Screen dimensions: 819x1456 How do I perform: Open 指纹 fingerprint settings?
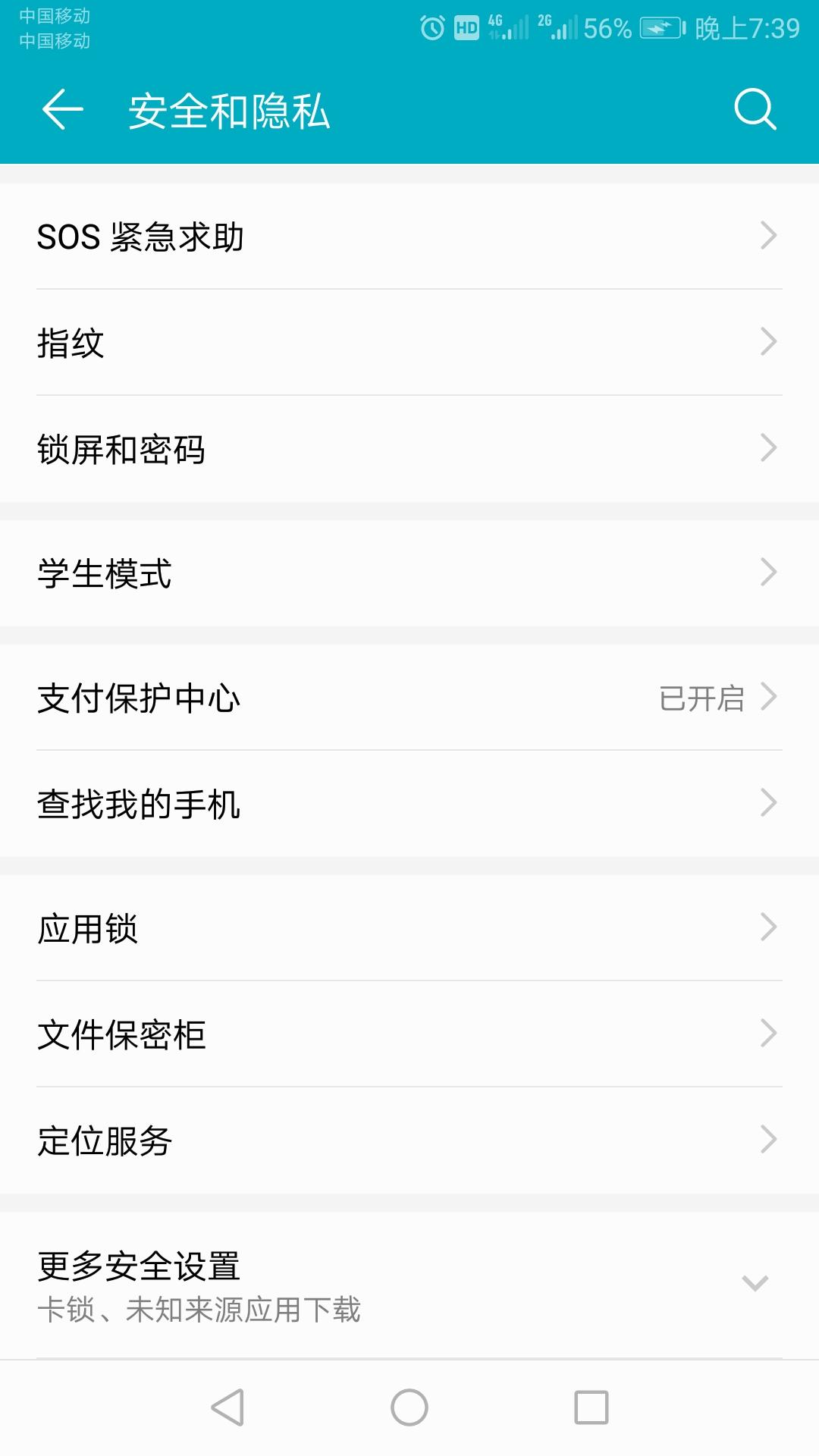(409, 342)
